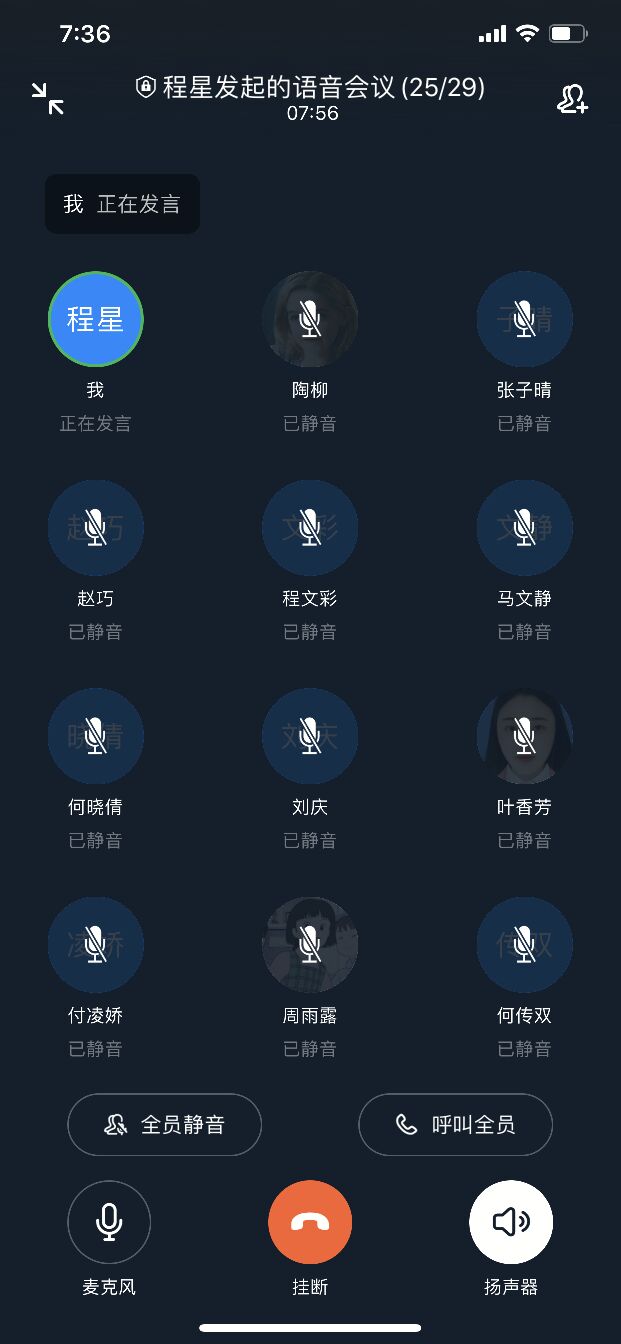621x1344 pixels.
Task: Tap 何晓倩's avatar
Action: point(96,736)
